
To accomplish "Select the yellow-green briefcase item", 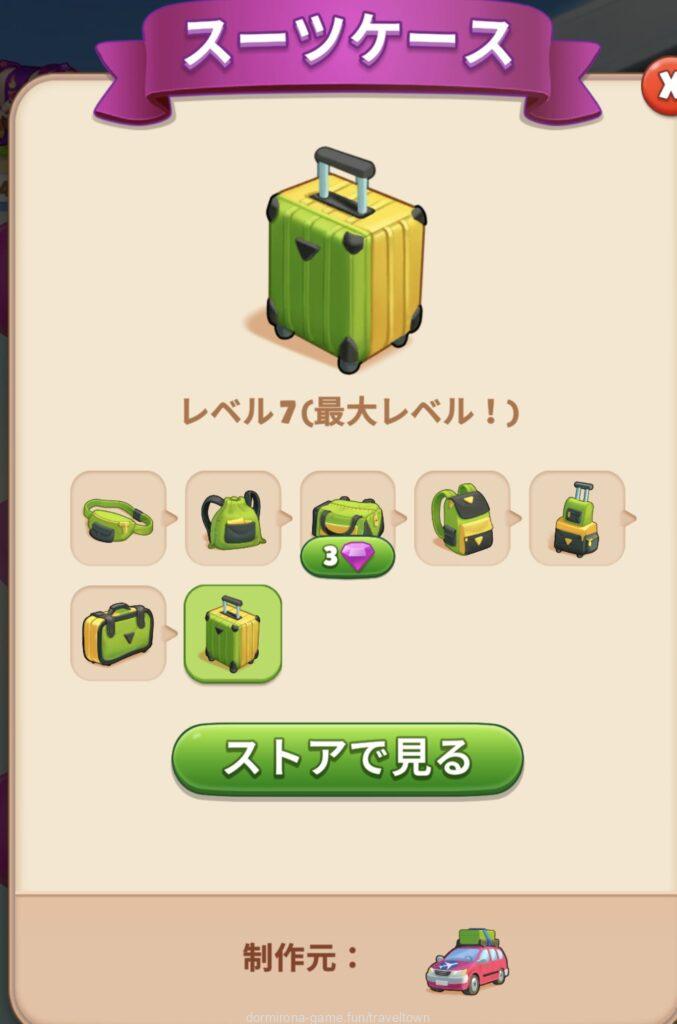I will pyautogui.click(x=118, y=633).
